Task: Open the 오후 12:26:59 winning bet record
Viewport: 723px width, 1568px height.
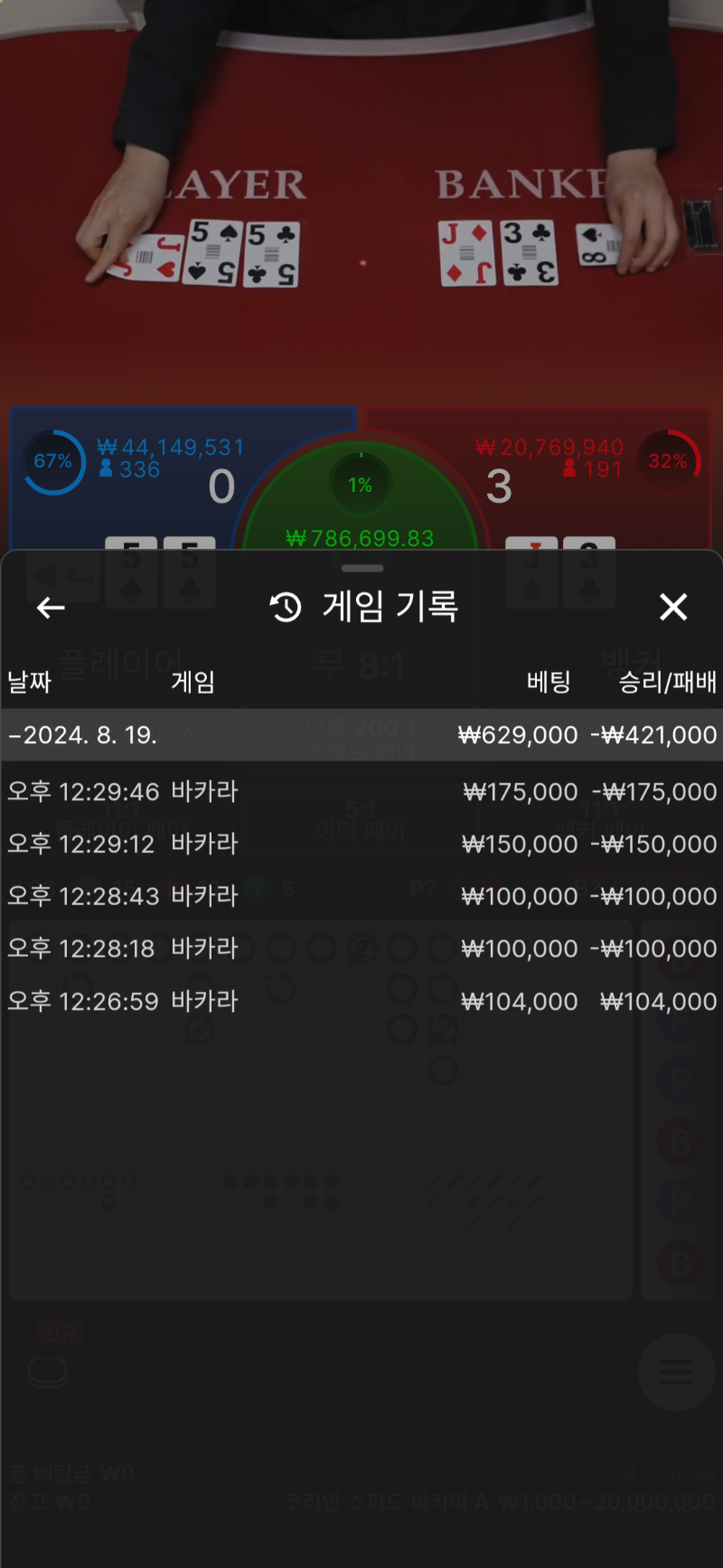Action: point(361,1001)
